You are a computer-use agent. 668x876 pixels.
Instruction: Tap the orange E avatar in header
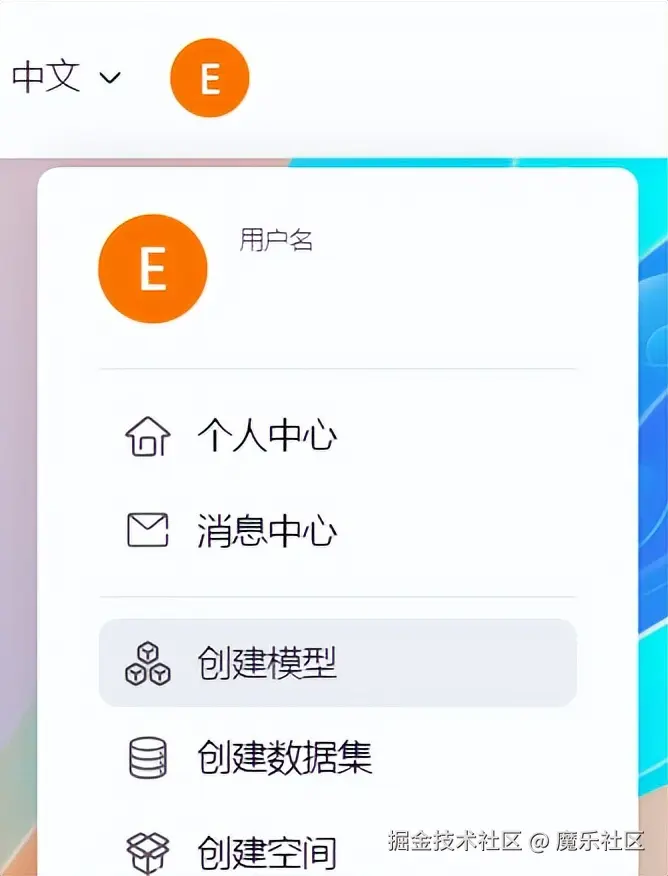[x=209, y=78]
